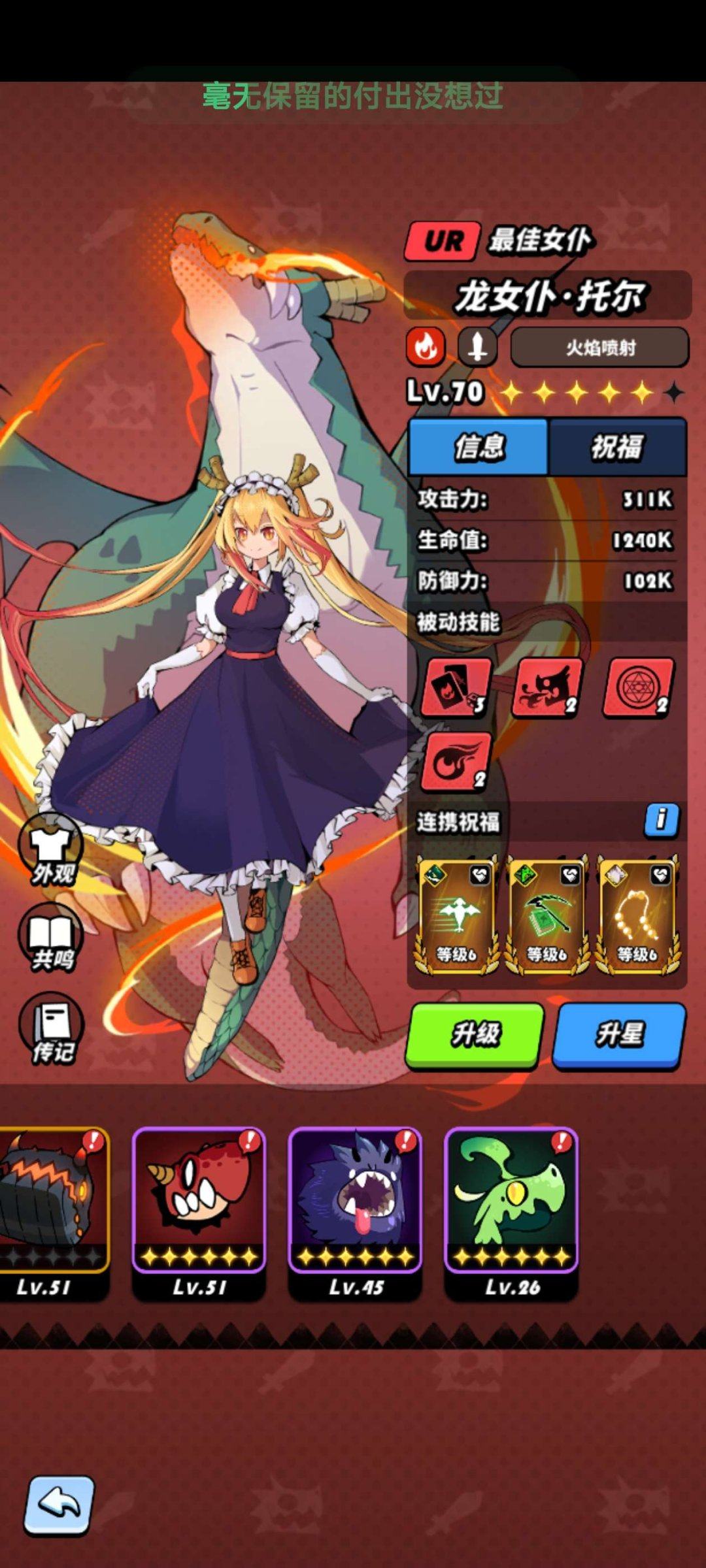The width and height of the screenshot is (706, 1568).
Task: Tap the 火焰喷射 skill label
Action: pyautogui.click(x=599, y=348)
